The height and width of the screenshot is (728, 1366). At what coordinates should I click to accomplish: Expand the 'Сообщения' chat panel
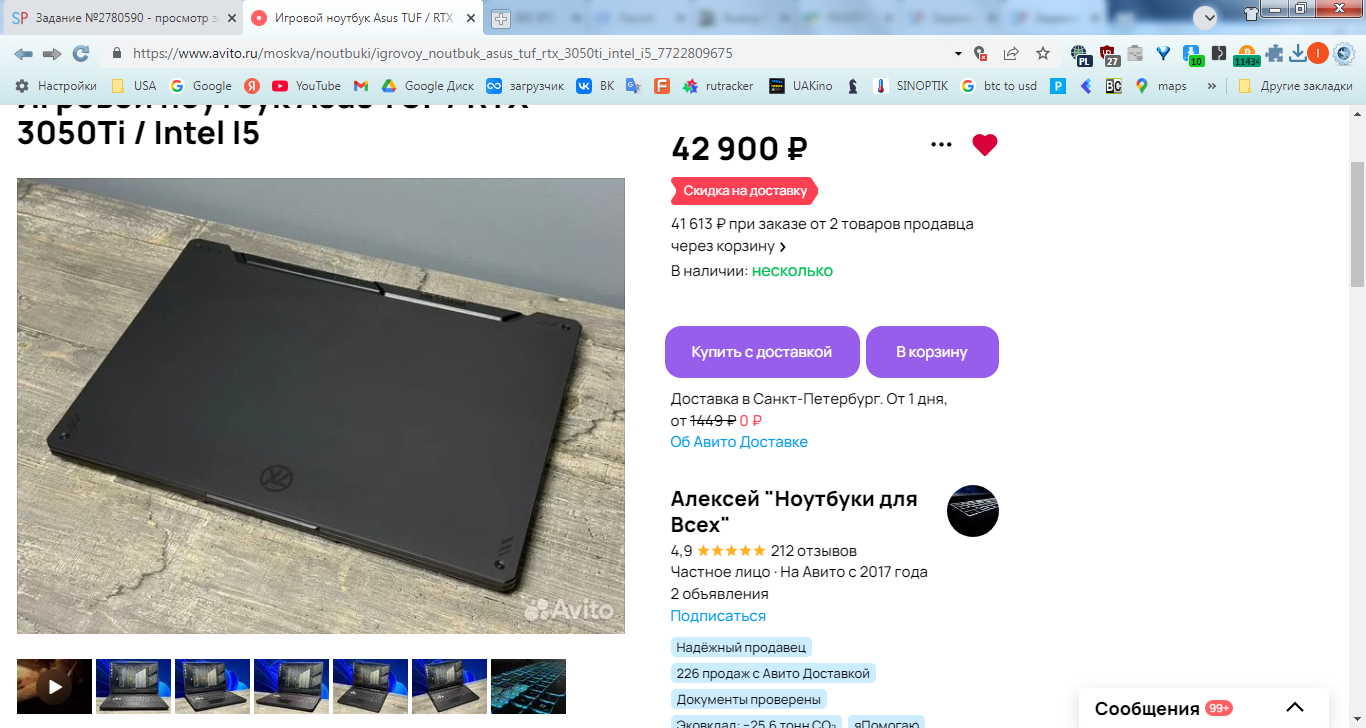(x=1294, y=708)
